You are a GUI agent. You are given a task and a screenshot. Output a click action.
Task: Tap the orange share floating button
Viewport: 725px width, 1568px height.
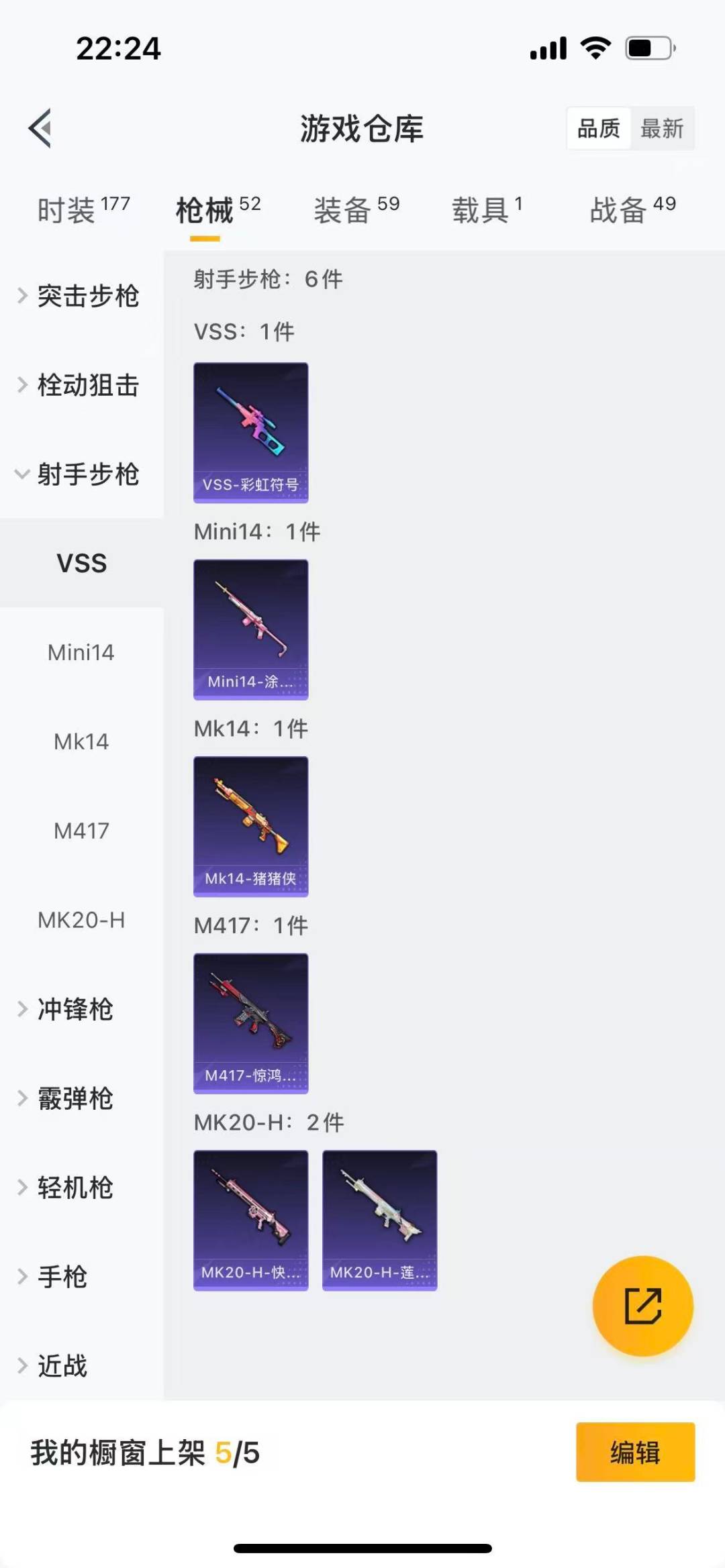(x=642, y=1306)
